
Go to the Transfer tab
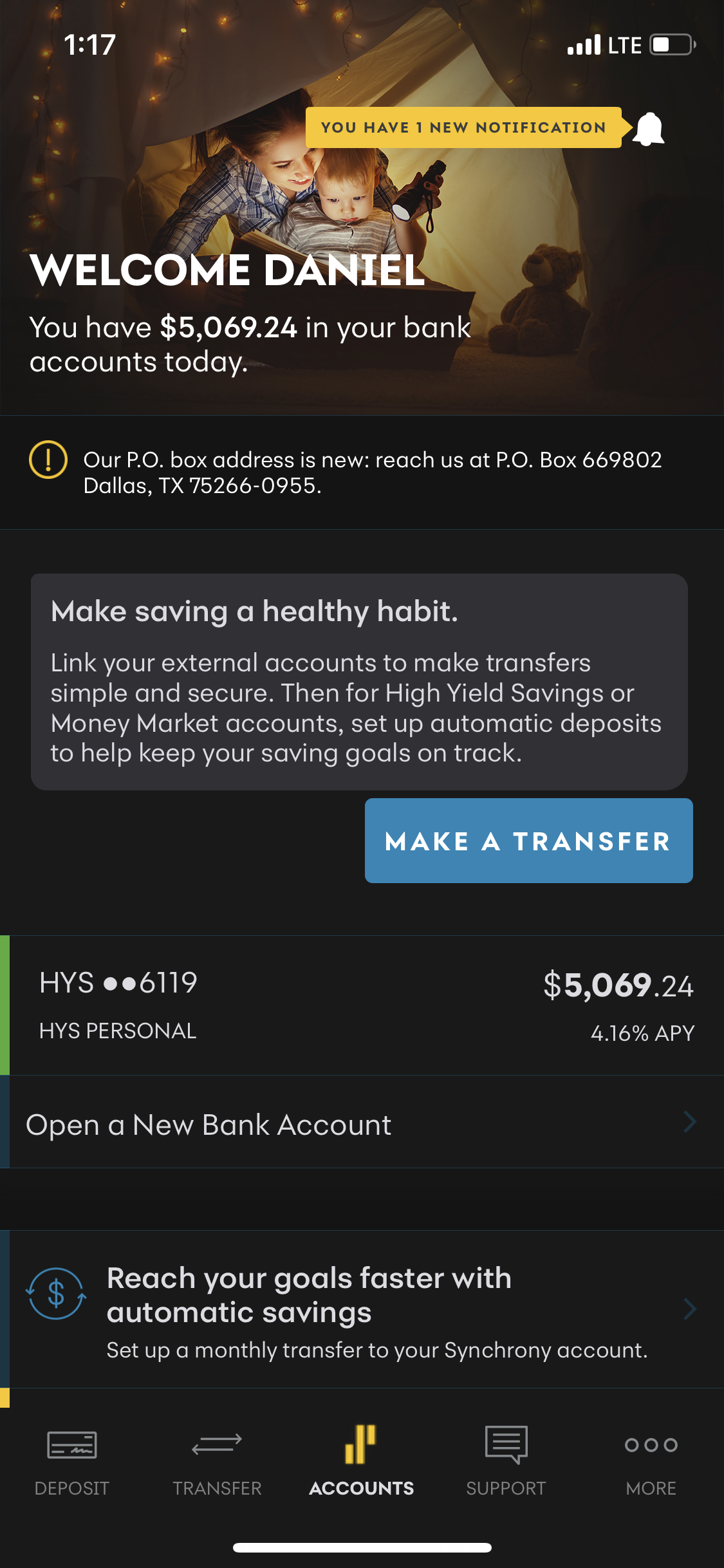tap(217, 1461)
